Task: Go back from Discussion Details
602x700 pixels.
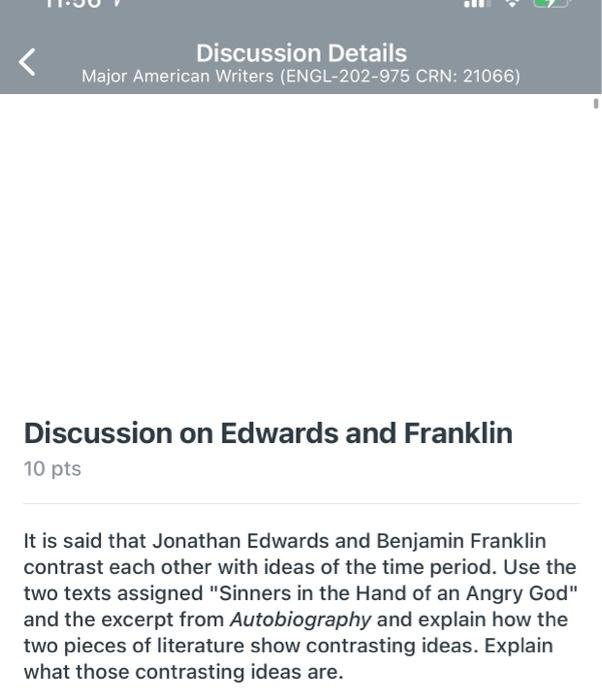Action: (28, 62)
